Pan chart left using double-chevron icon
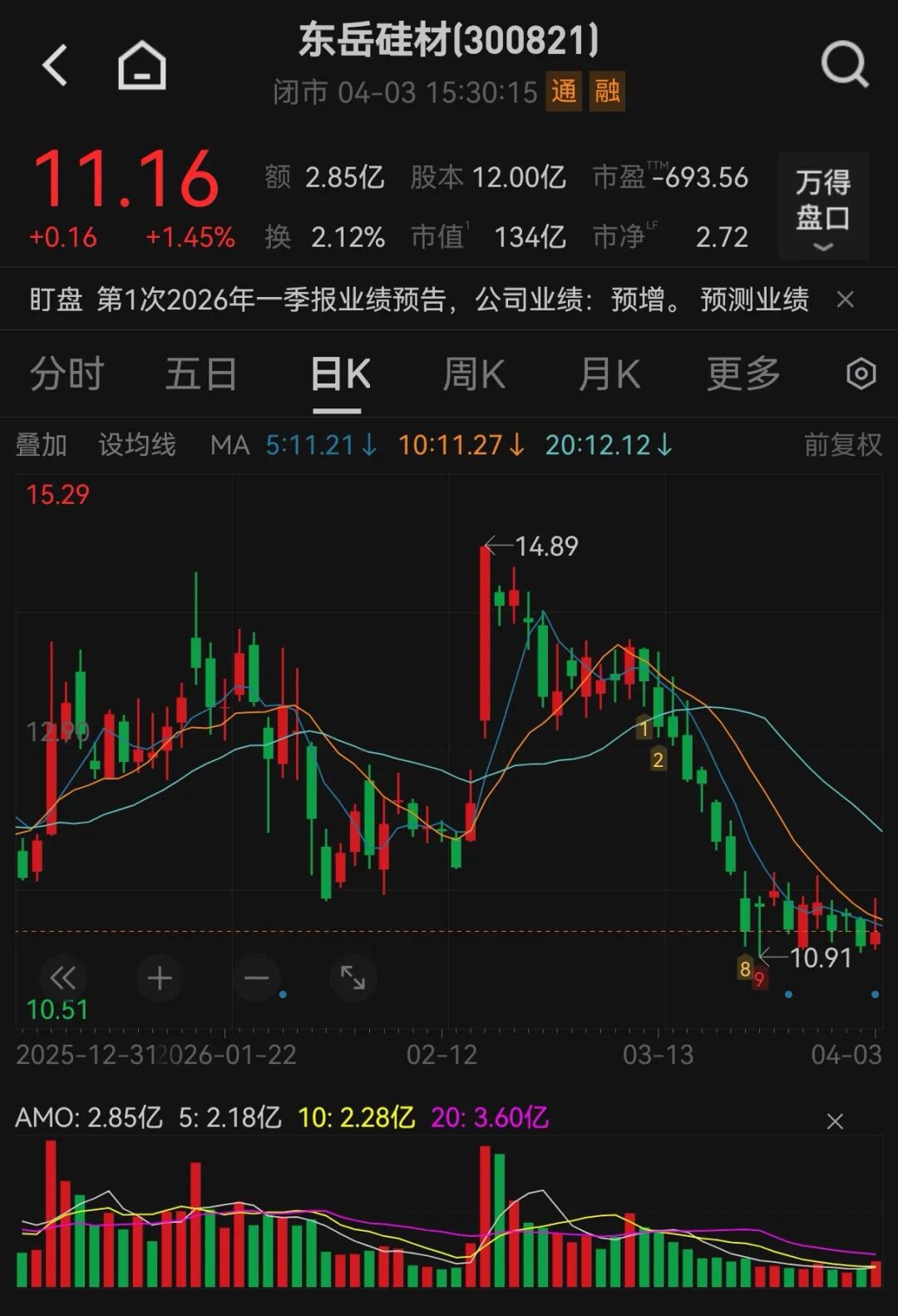 tap(64, 978)
